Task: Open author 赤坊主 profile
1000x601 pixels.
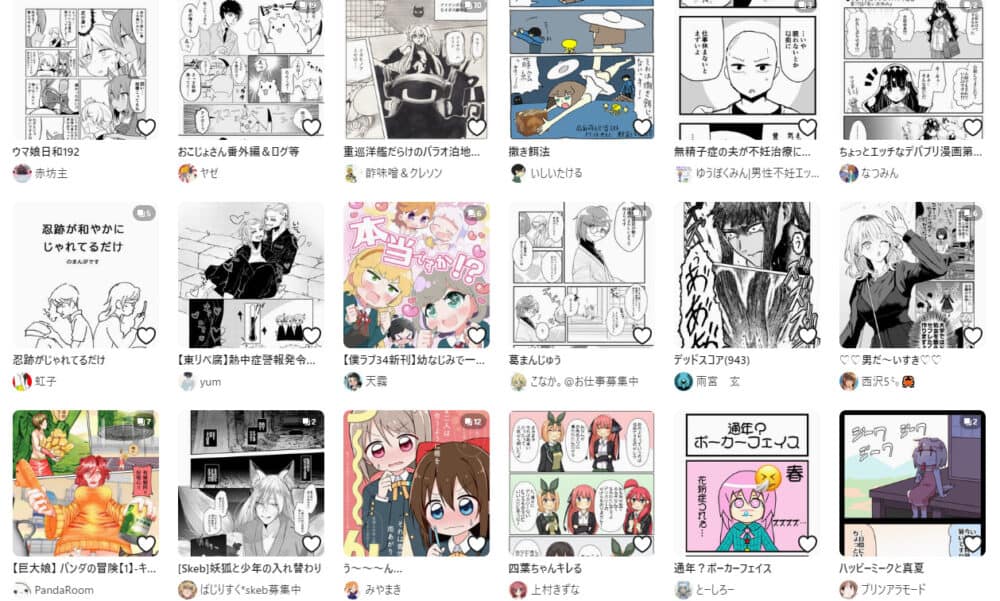Action: coord(51,173)
